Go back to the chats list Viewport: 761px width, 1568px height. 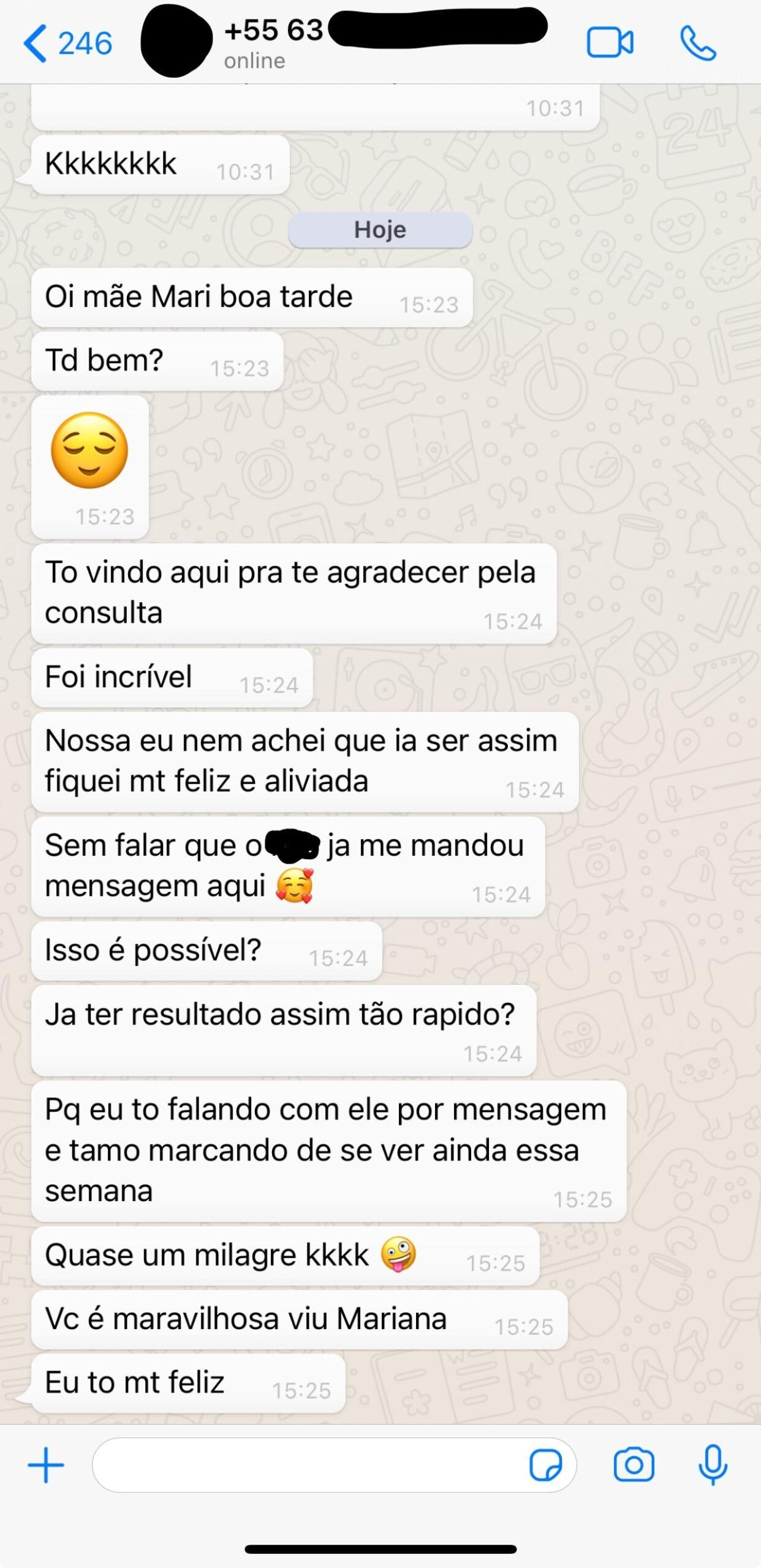[66, 43]
